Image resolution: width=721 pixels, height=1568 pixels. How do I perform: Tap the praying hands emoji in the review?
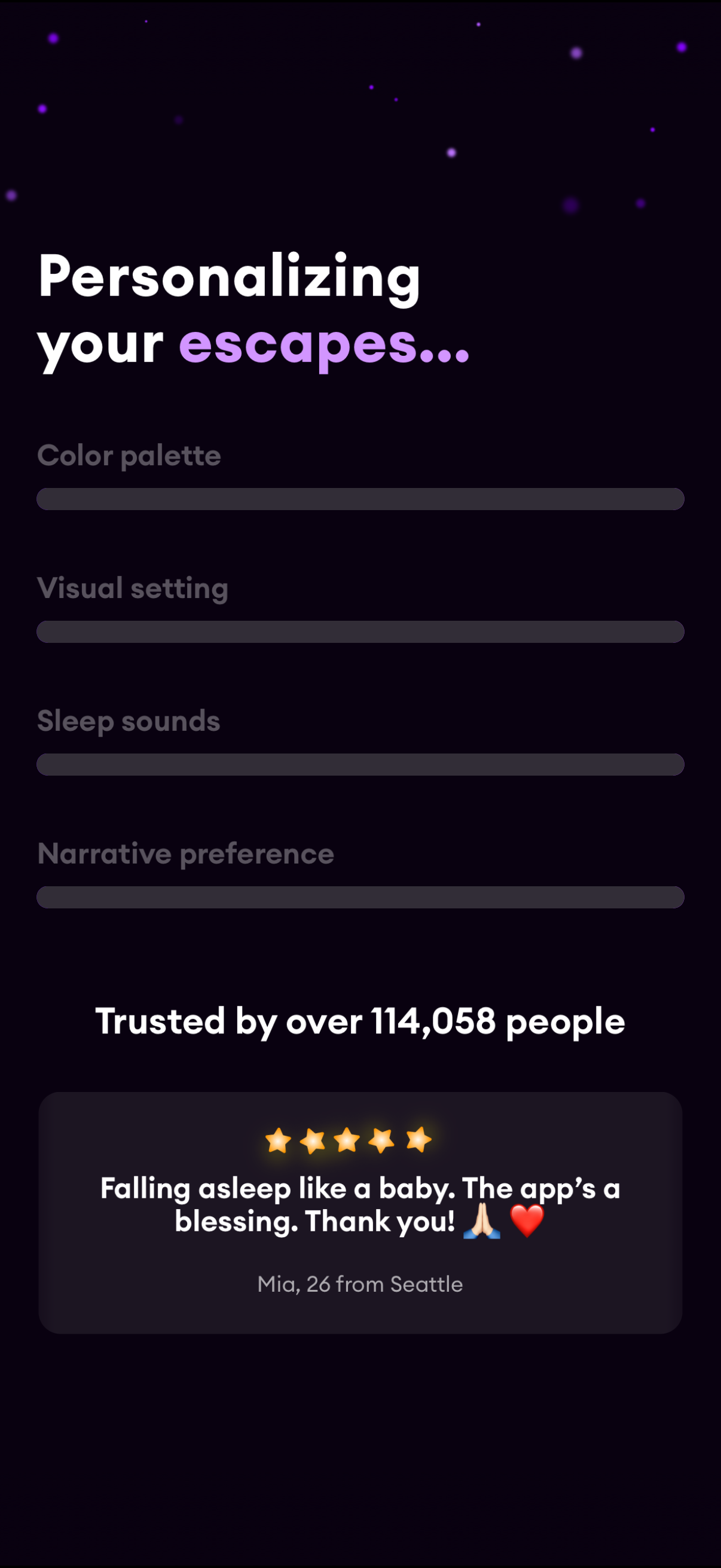[x=482, y=1221]
